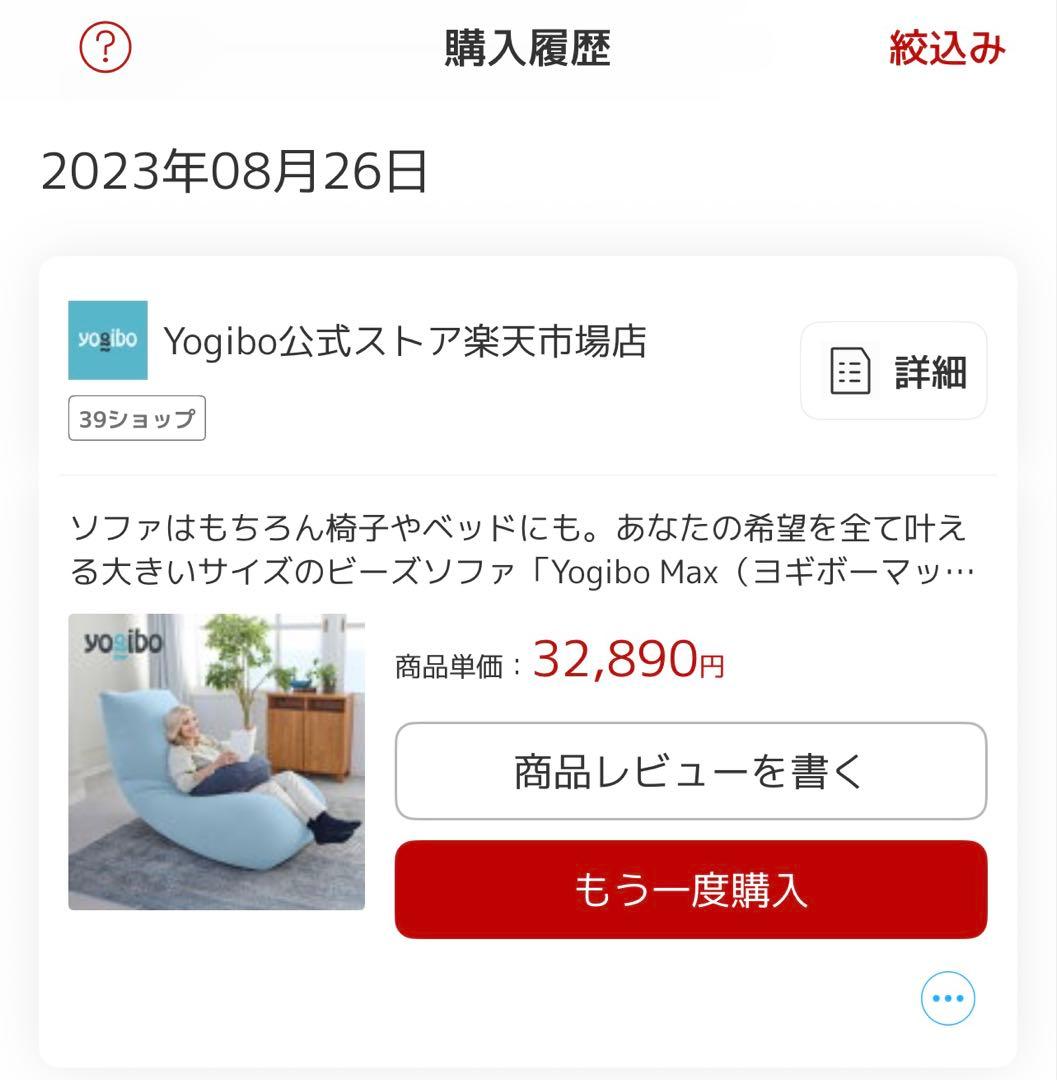The height and width of the screenshot is (1080, 1057).
Task: Tap the 商品単価 unit price label
Action: click(x=450, y=661)
